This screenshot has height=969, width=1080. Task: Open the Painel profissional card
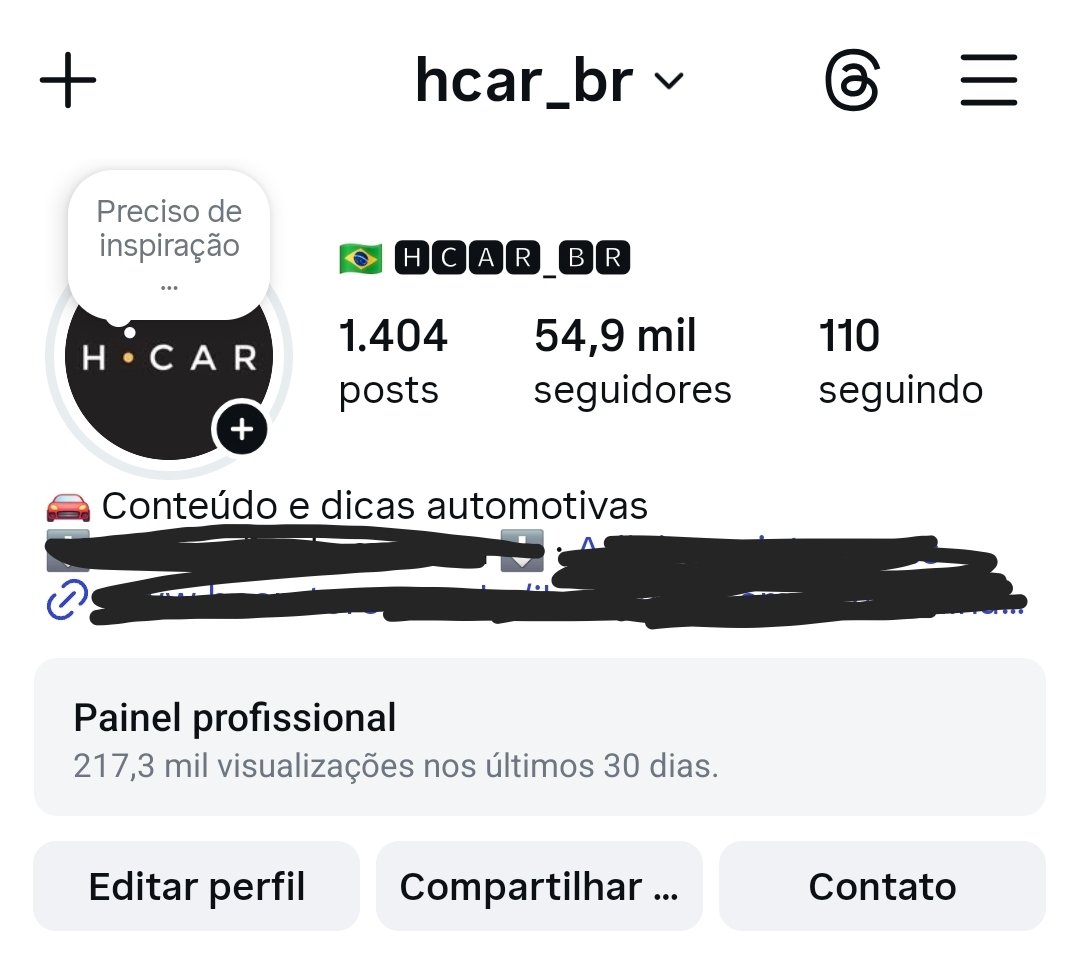(540, 737)
